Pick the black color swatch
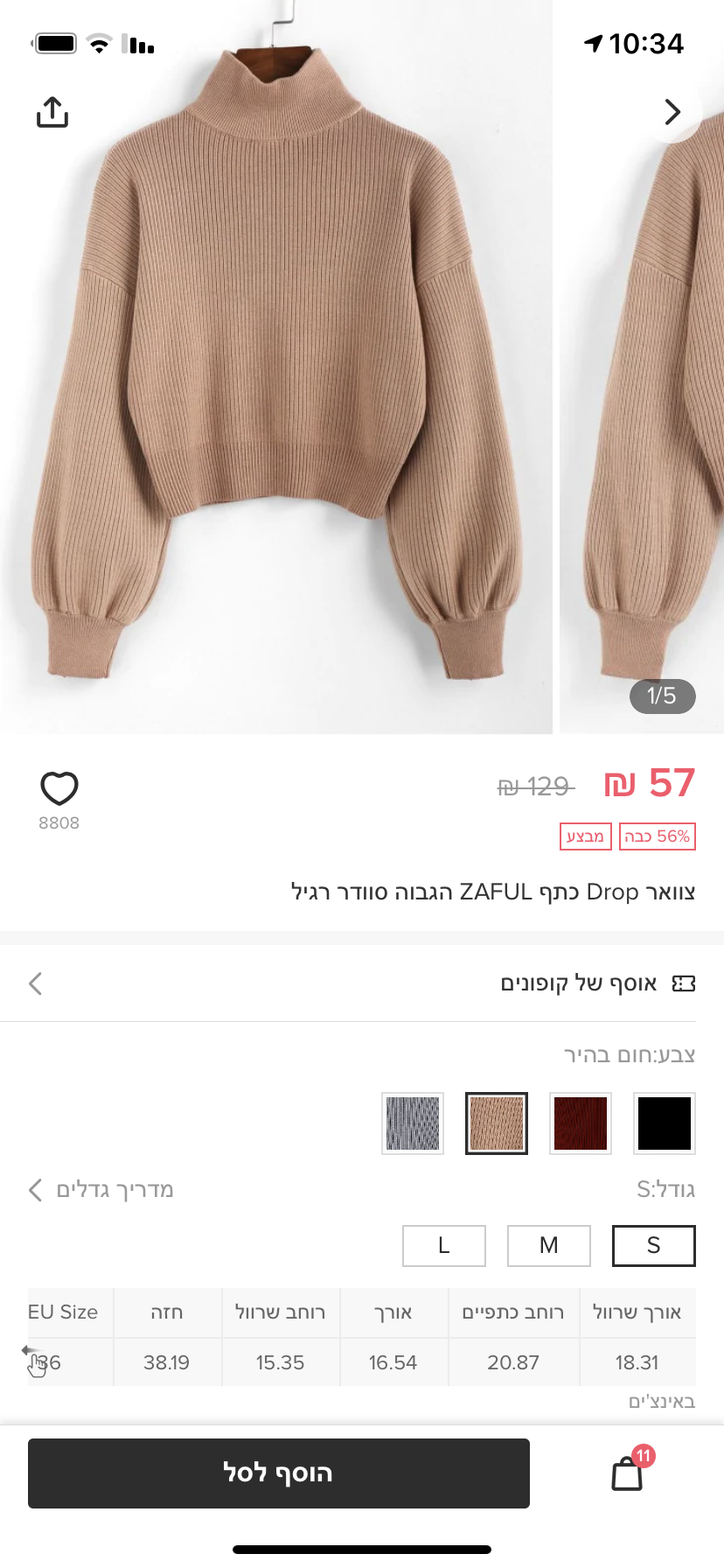 (665, 1123)
